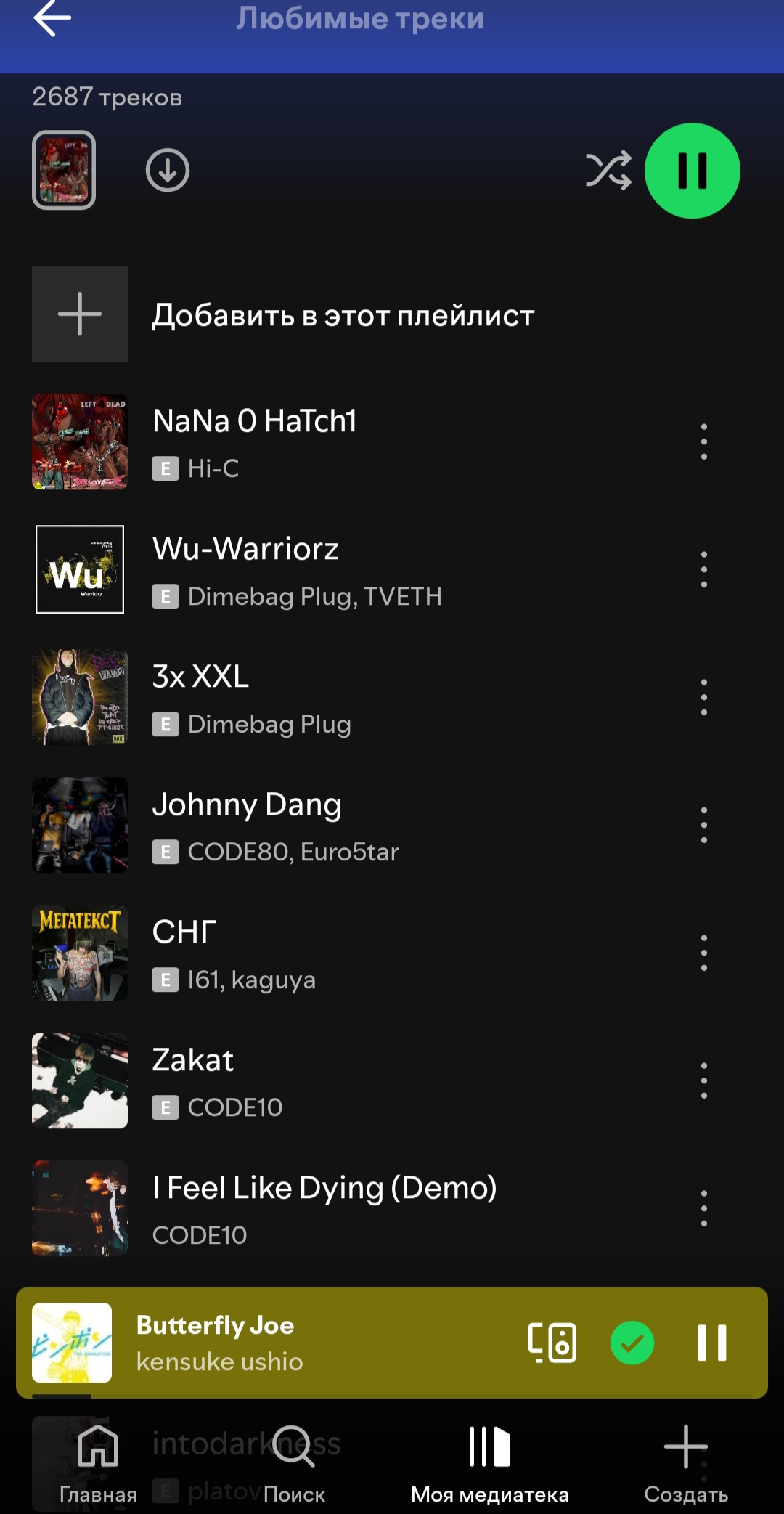Open the Butterfly Joe now-playing bar

(290, 1343)
